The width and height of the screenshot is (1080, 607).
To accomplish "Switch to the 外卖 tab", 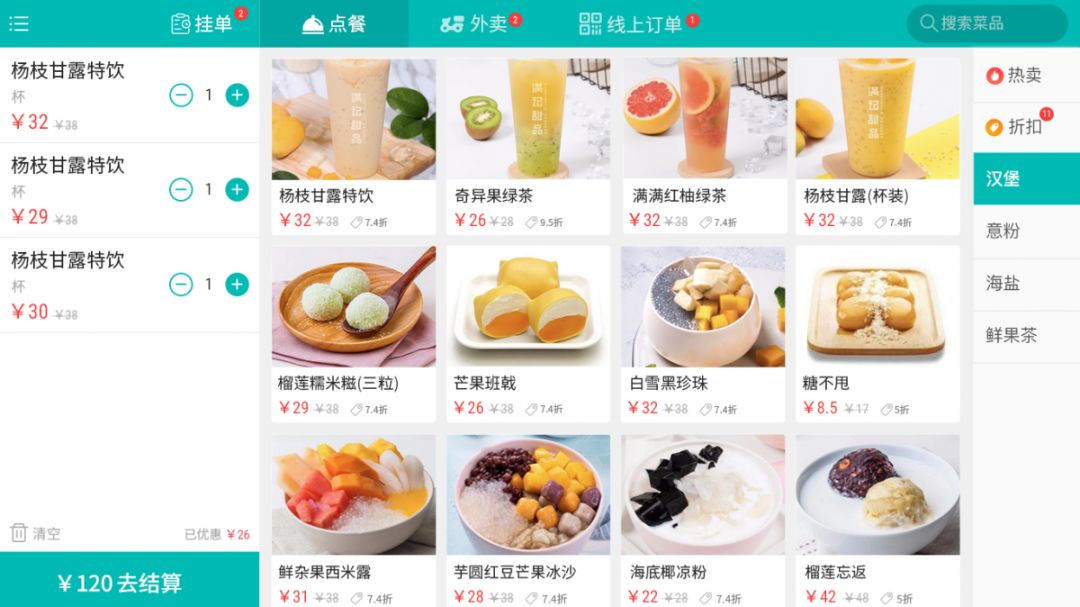I will (x=475, y=23).
